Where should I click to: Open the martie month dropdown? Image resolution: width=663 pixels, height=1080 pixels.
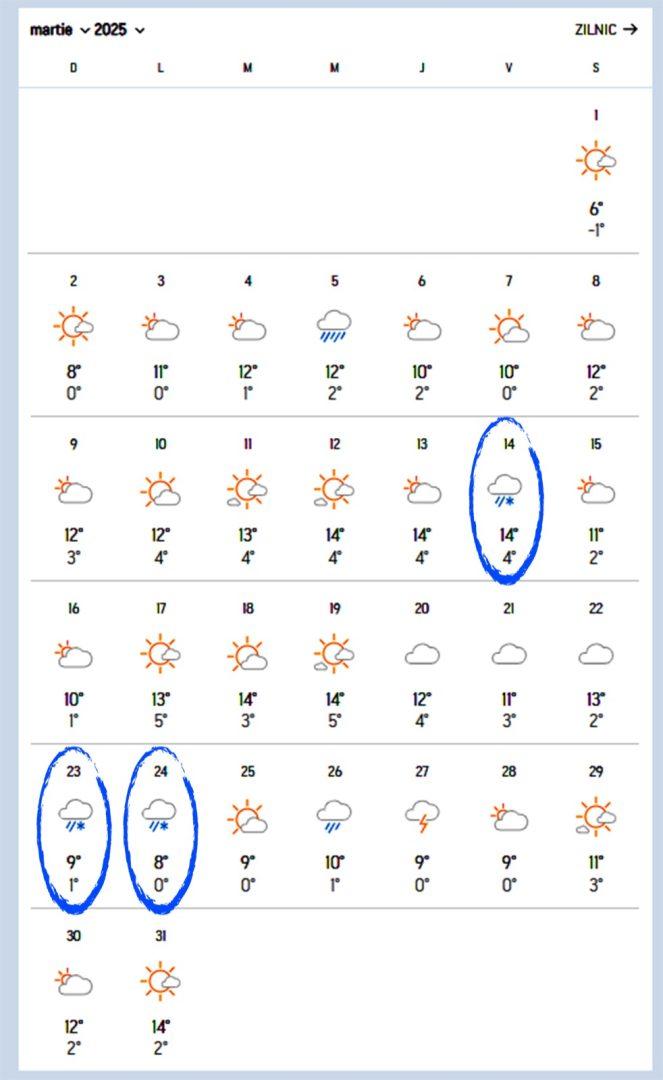click(57, 30)
